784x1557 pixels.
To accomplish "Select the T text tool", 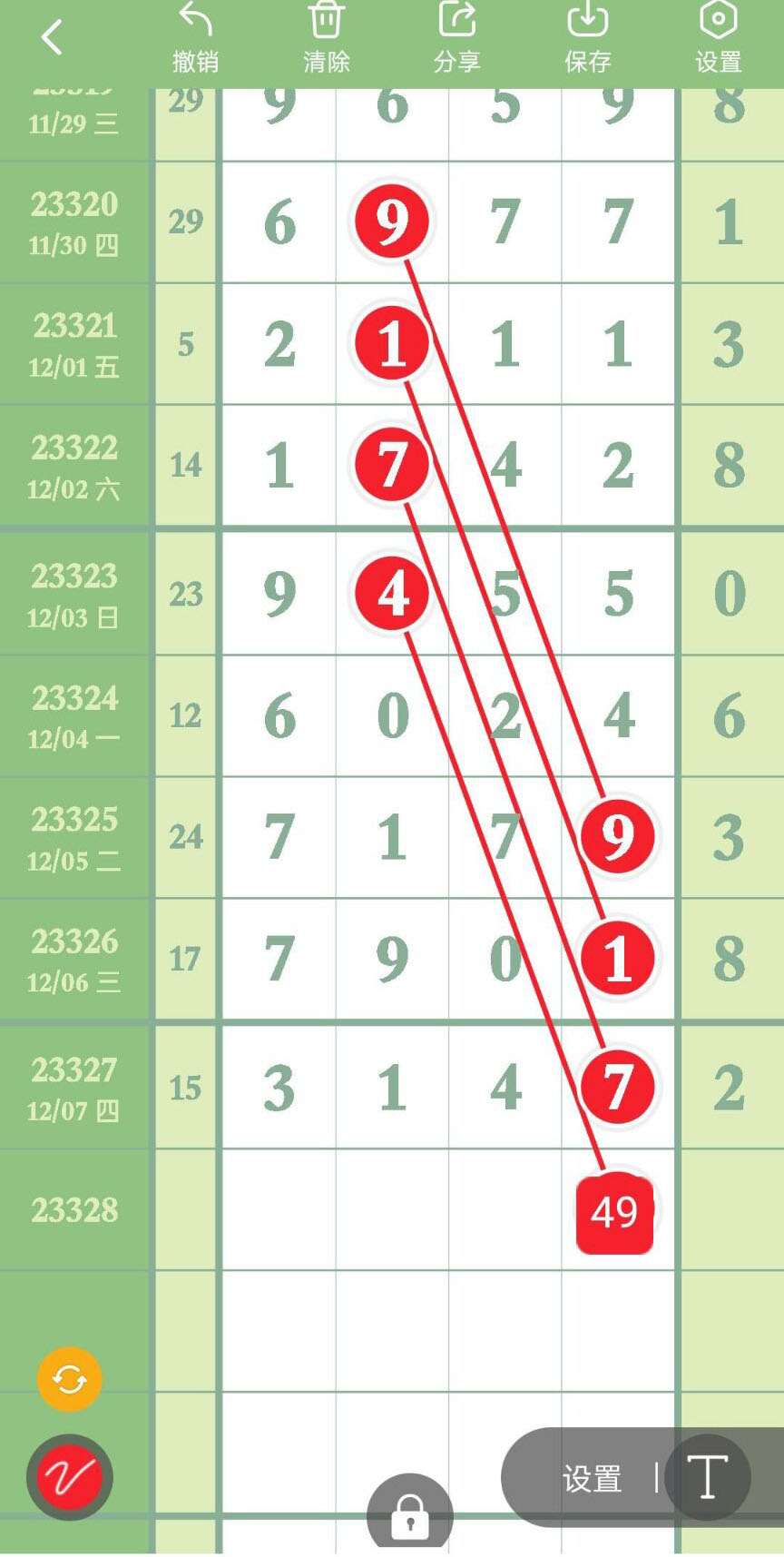I will [708, 1477].
